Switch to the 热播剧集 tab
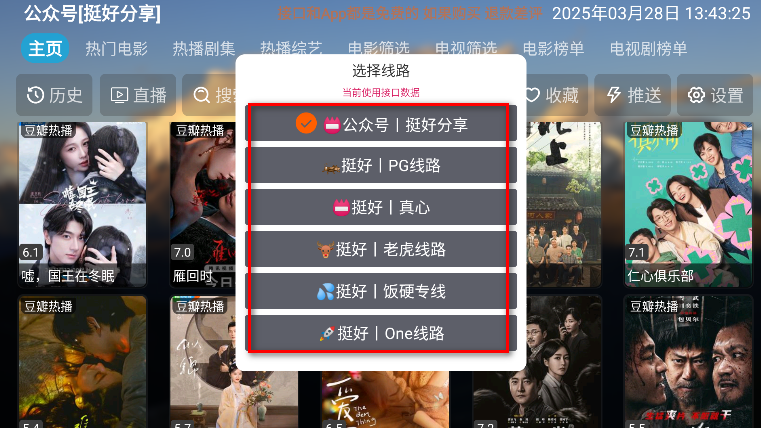Image resolution: width=761 pixels, height=428 pixels. pos(204,48)
